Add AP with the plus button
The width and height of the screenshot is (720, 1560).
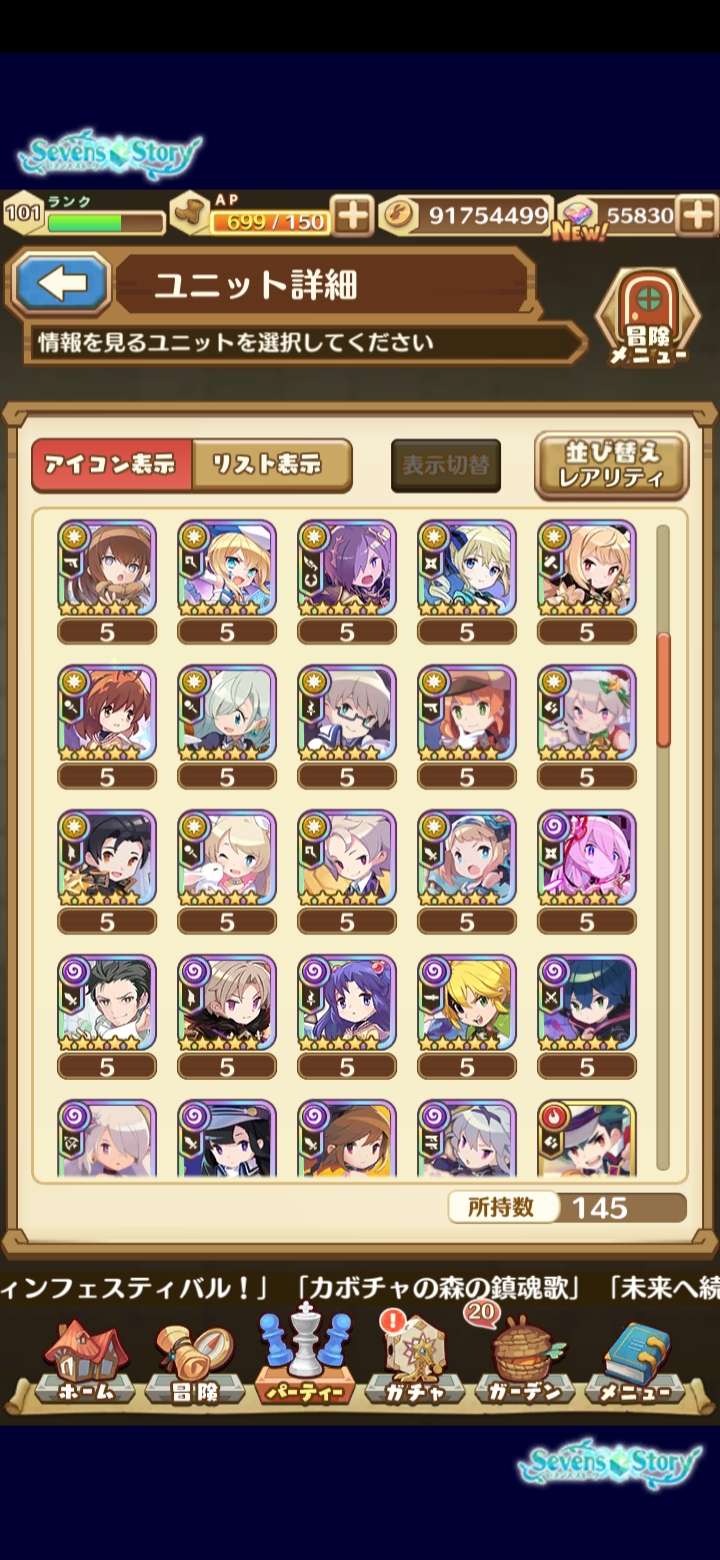(x=352, y=215)
